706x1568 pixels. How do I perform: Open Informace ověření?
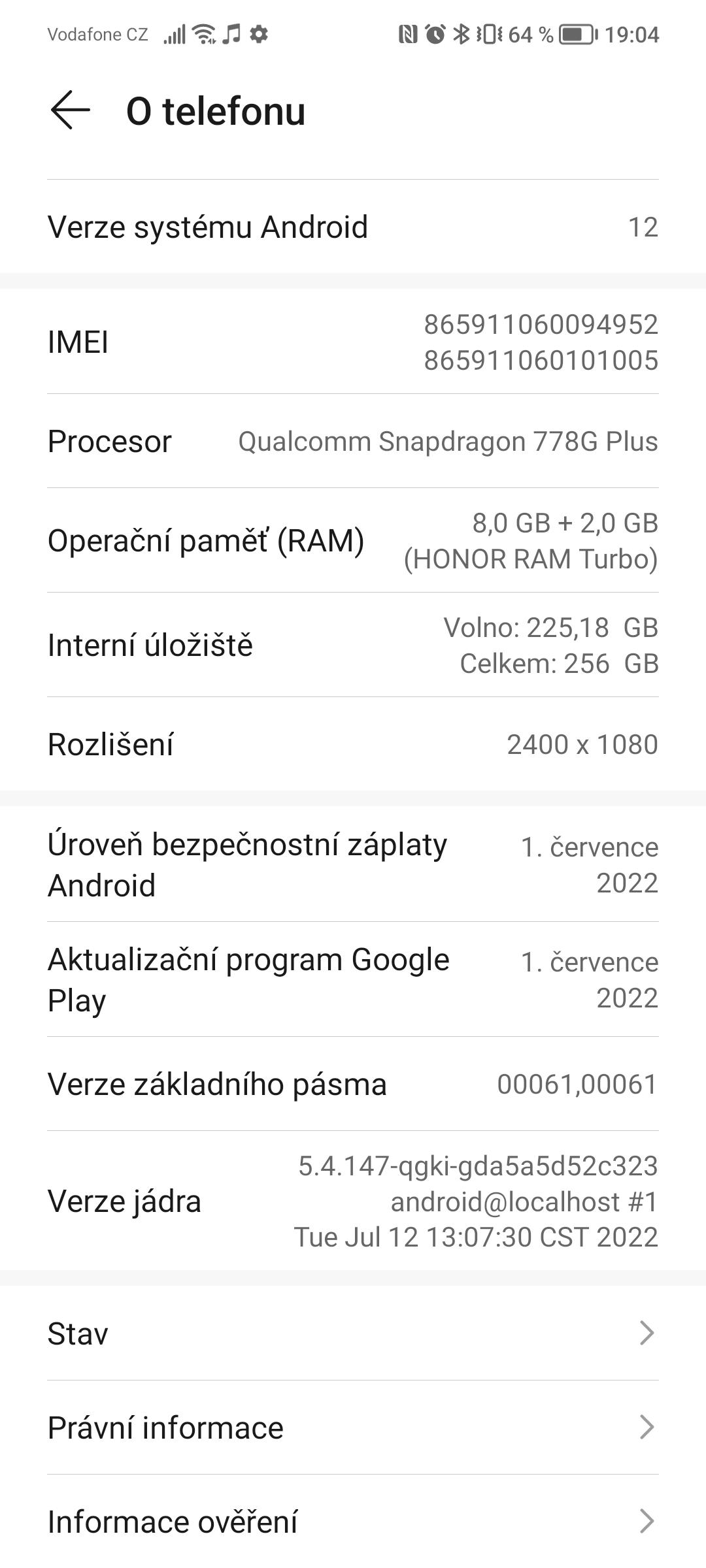[x=353, y=1521]
